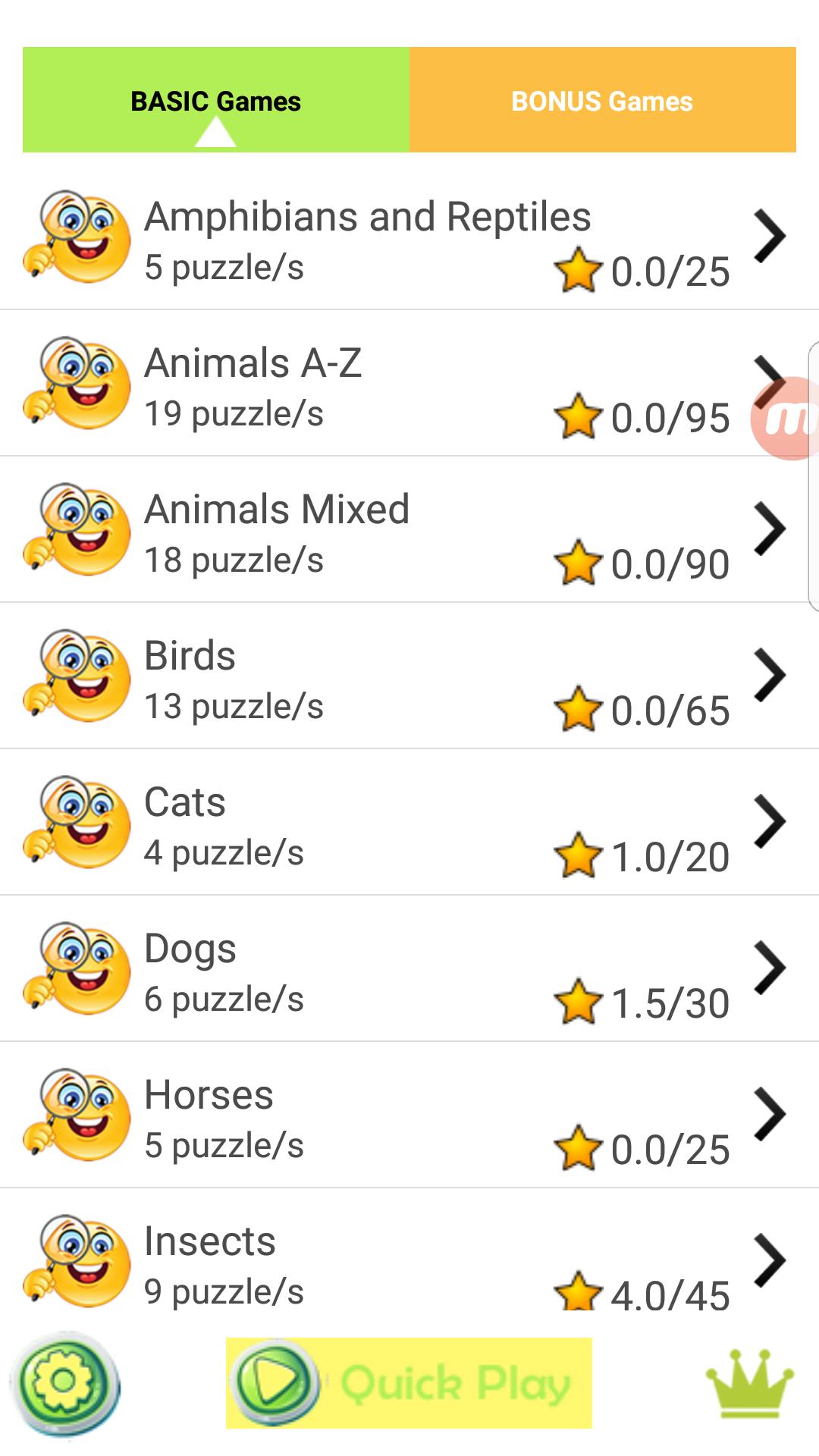The width and height of the screenshot is (819, 1456).
Task: Switch to the BONUS Games tab
Action: tap(601, 99)
